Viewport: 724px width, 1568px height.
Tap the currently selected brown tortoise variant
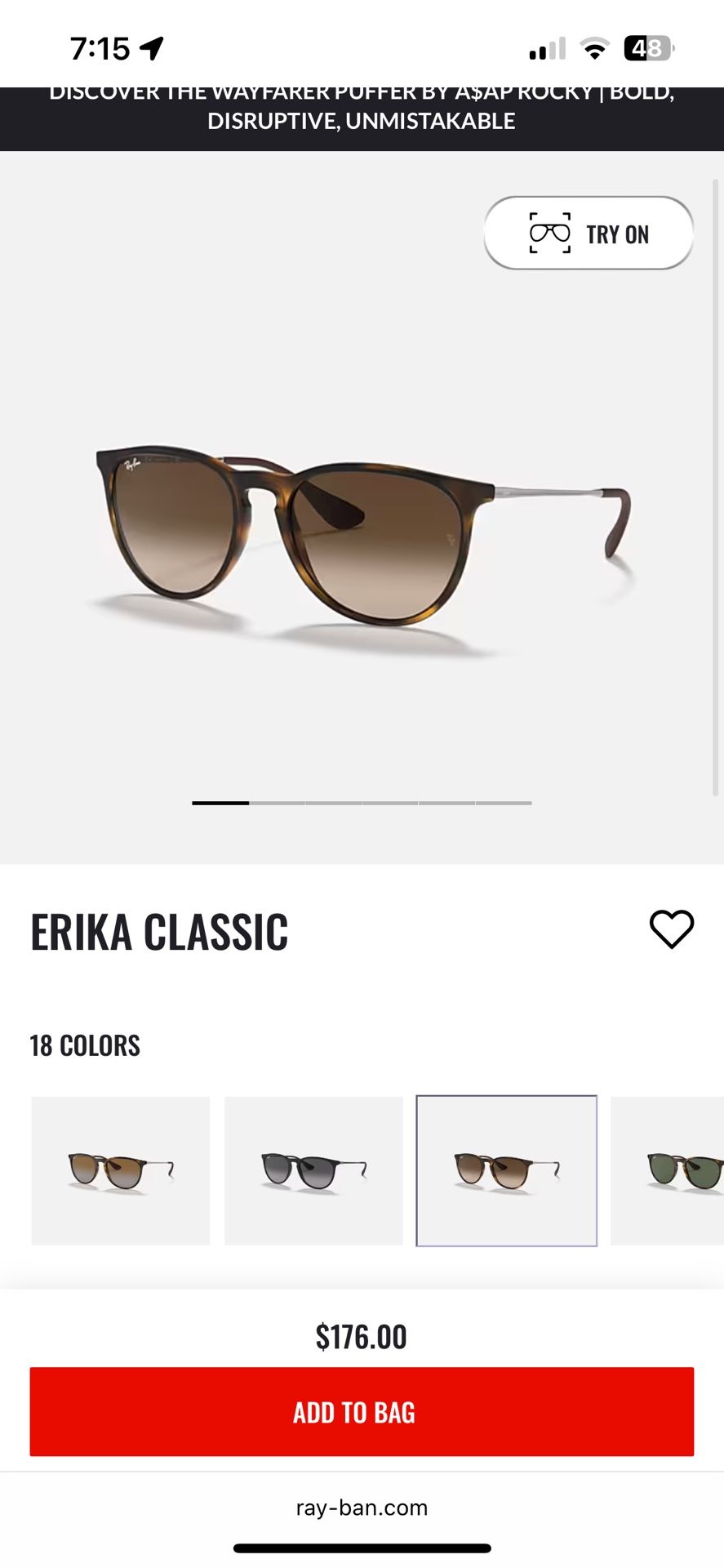click(x=506, y=1169)
